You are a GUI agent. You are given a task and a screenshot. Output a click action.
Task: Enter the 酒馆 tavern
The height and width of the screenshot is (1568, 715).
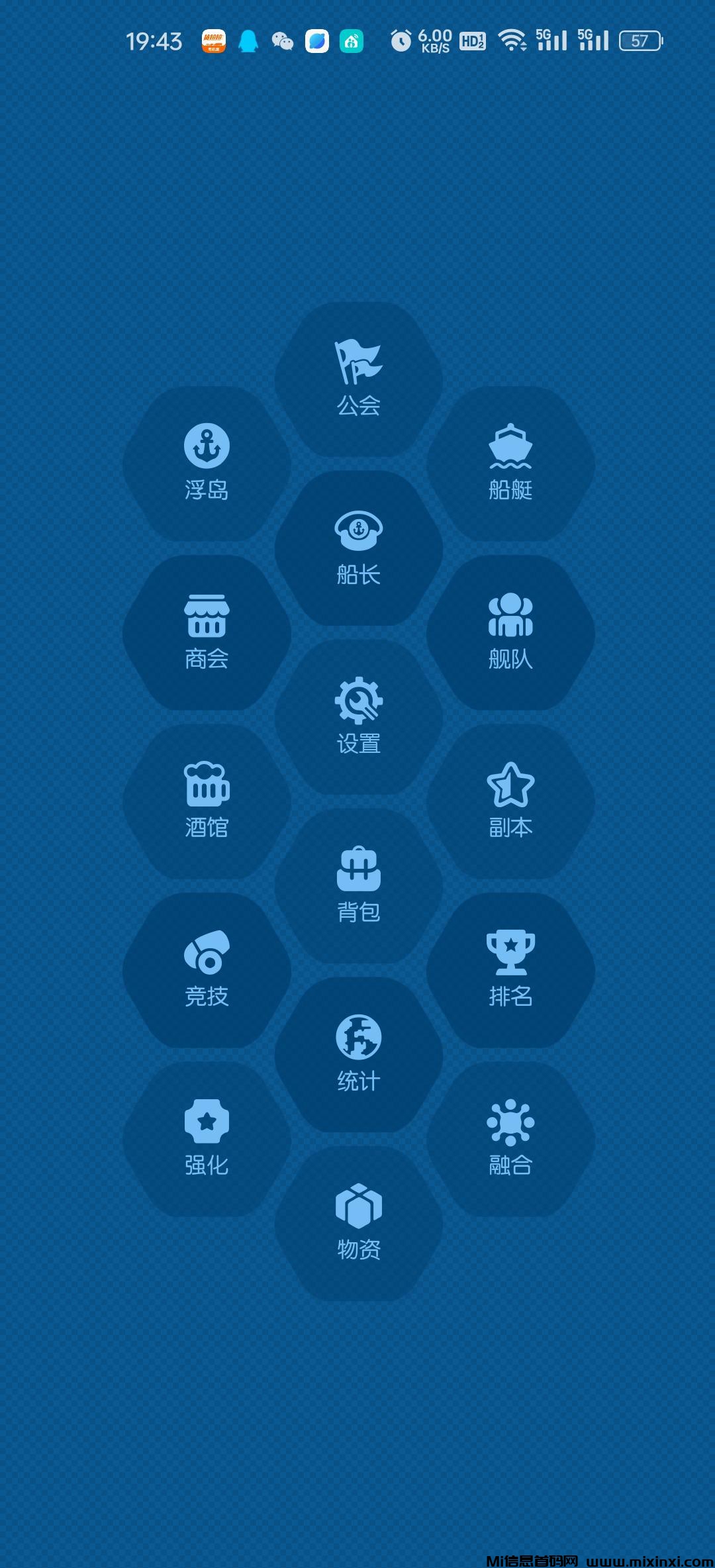click(207, 801)
